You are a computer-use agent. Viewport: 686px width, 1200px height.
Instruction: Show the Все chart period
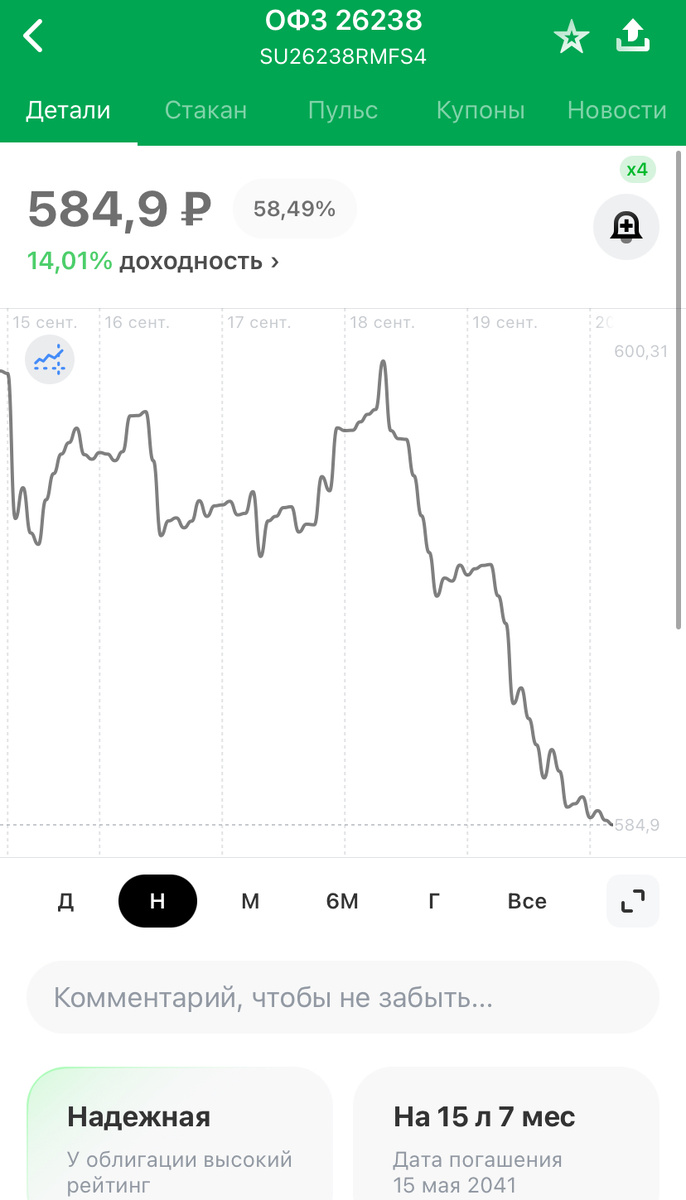(527, 901)
